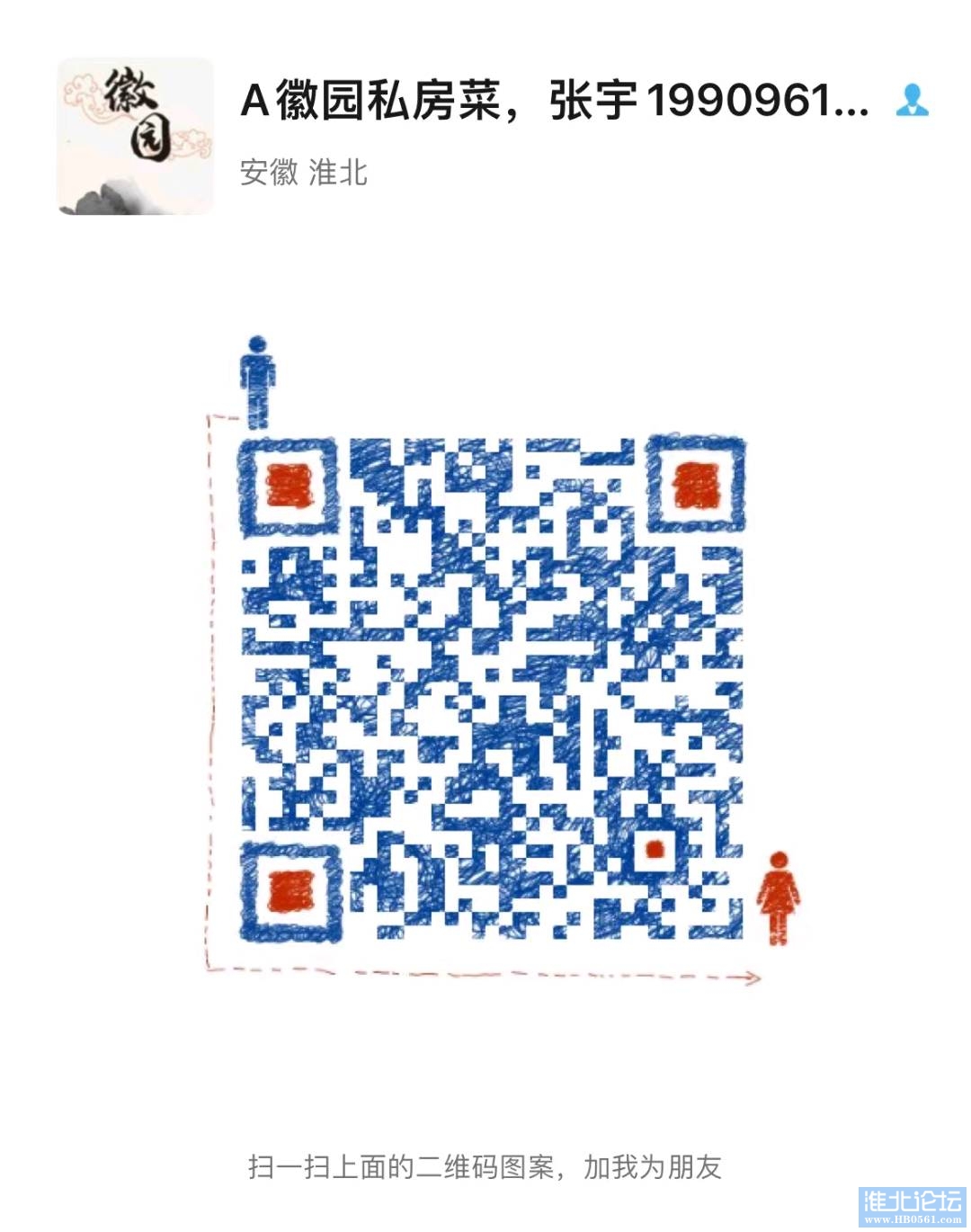Click the top-left red QR finder square

click(288, 483)
